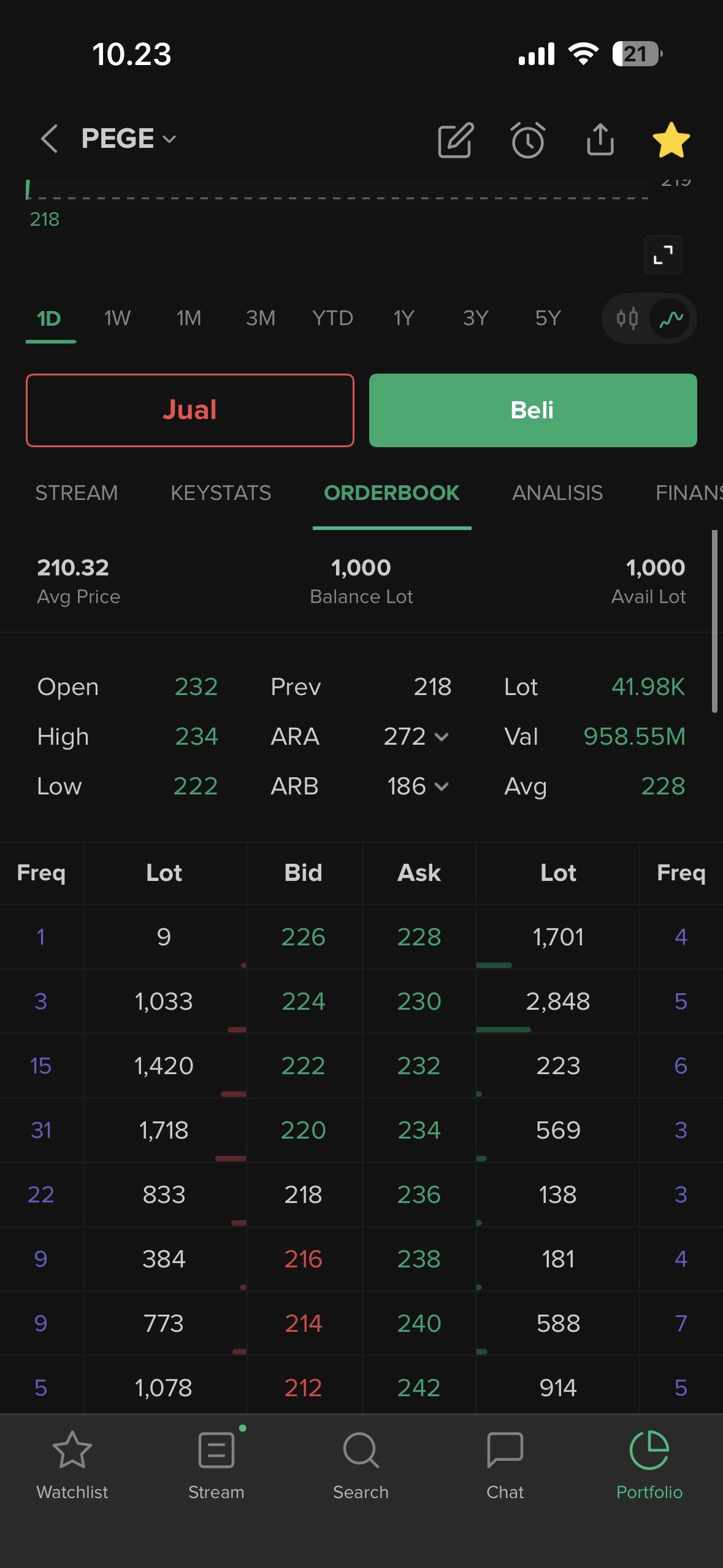Expand the ARA 272 dropdown

coord(441,736)
